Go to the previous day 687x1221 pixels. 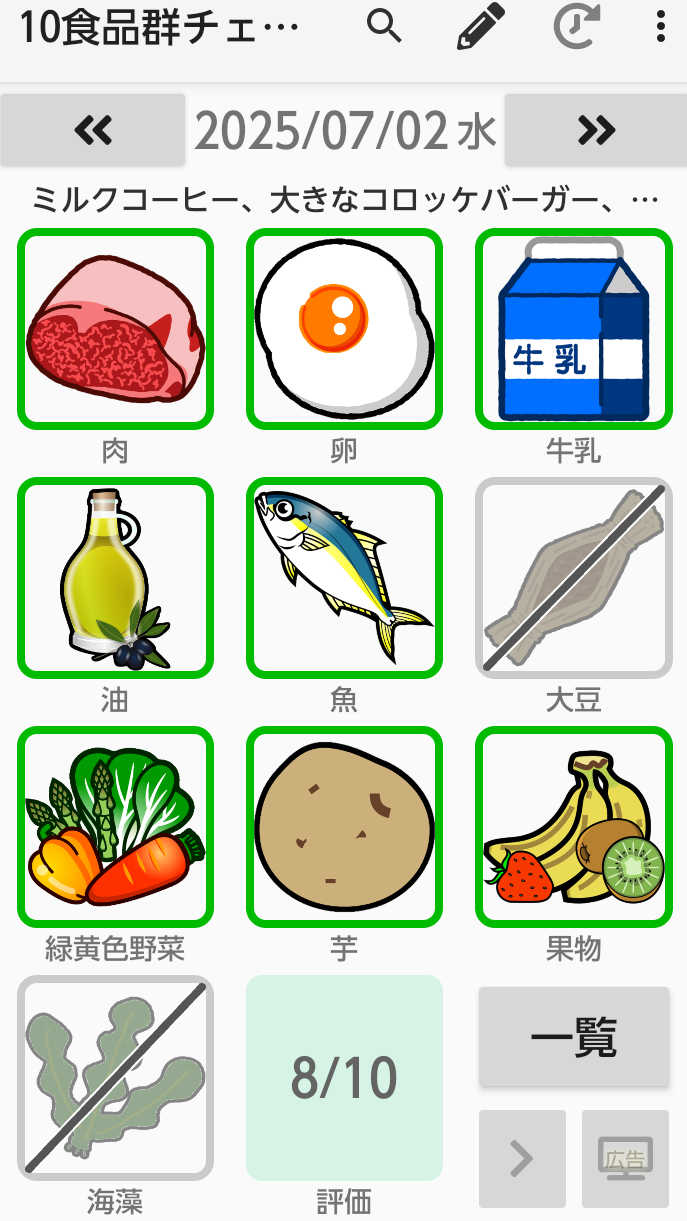93,130
